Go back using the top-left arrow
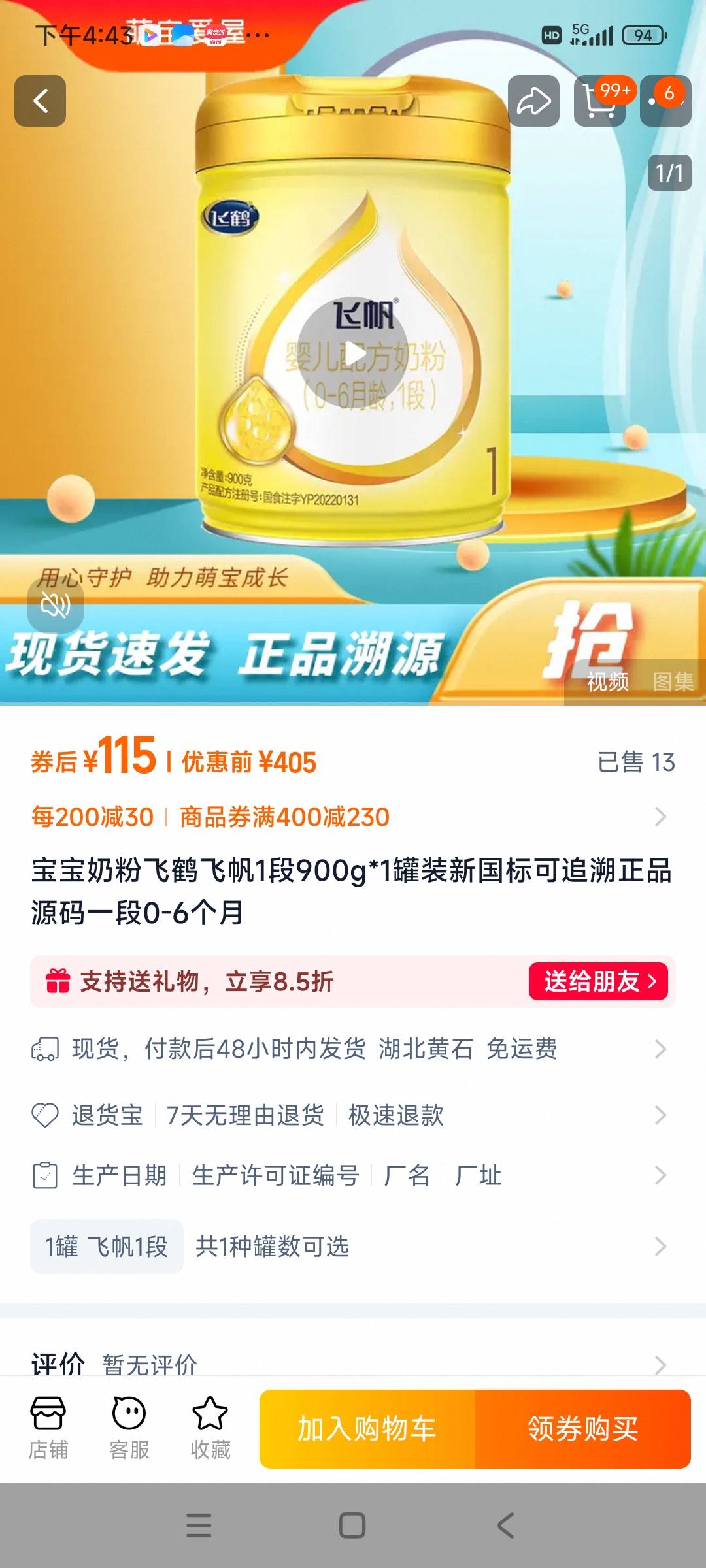This screenshot has height=1568, width=706. click(41, 101)
